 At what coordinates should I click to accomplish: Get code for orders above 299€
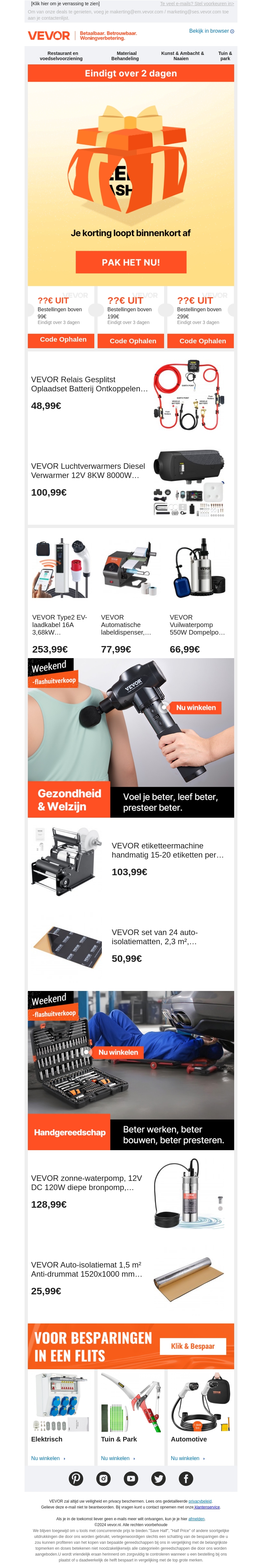click(202, 341)
